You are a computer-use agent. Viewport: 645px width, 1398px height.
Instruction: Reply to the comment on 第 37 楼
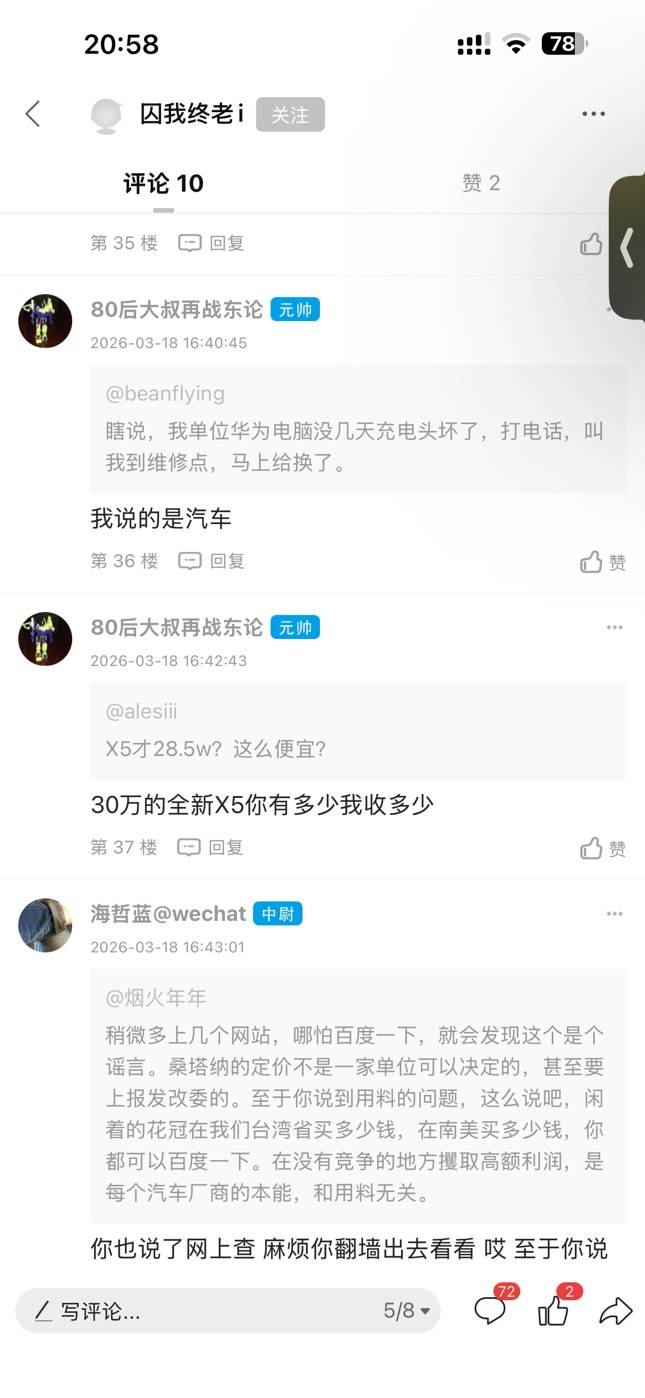[x=211, y=847]
